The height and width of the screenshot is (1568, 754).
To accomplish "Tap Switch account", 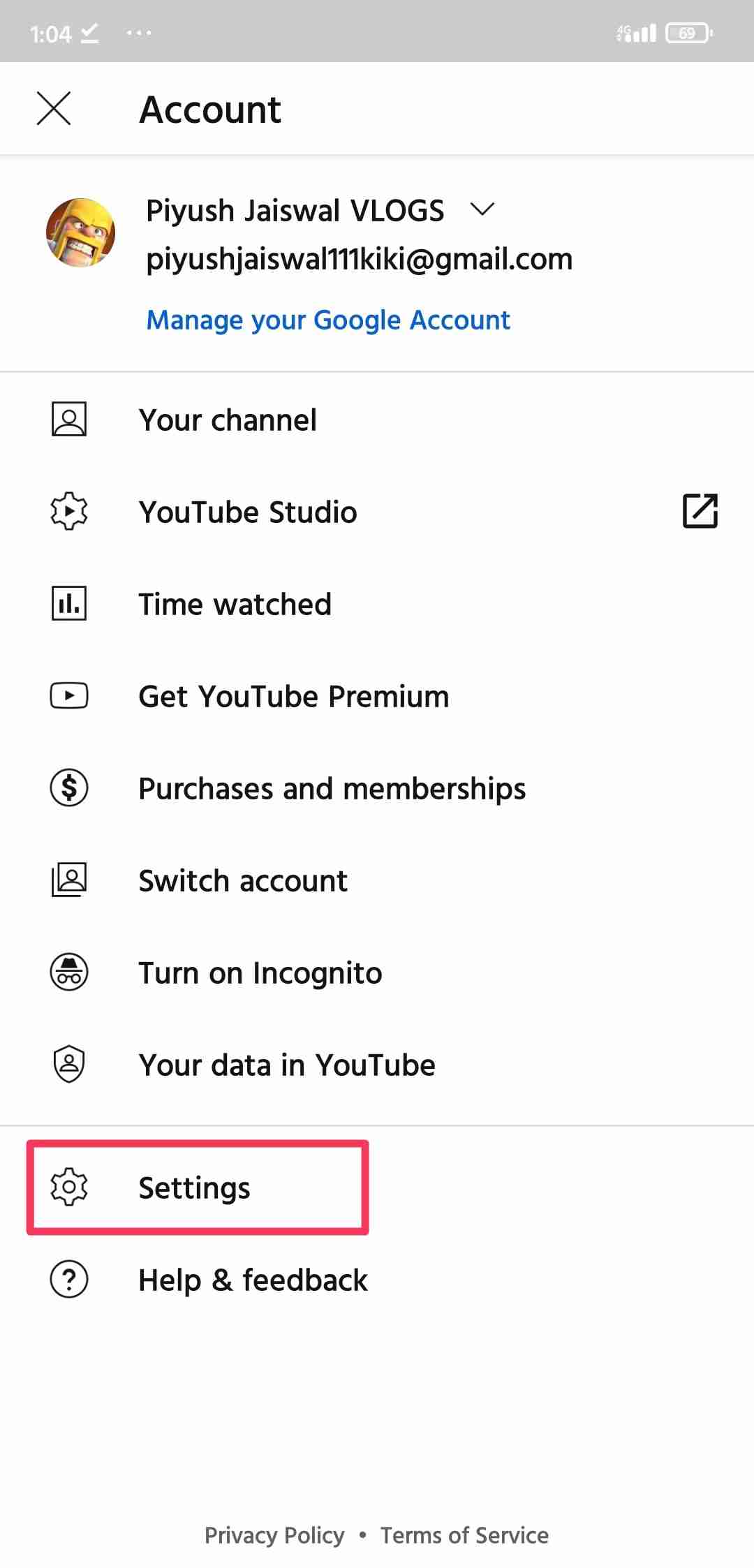I will point(243,881).
